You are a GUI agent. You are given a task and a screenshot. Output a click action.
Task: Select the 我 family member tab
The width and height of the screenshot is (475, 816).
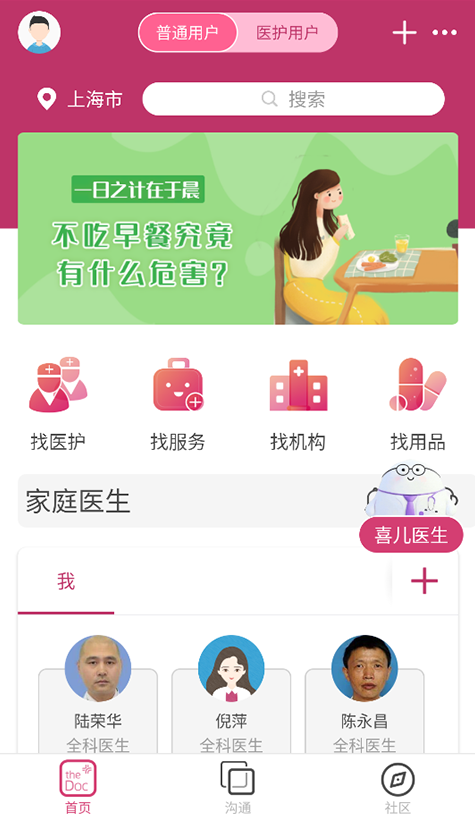pos(66,581)
